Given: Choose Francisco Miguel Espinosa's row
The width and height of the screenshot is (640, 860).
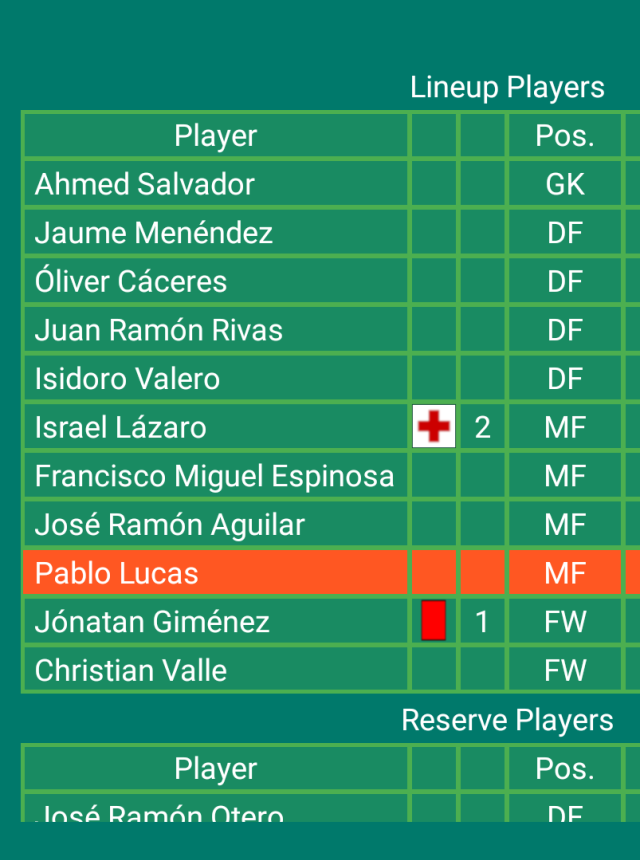Looking at the screenshot, I should [x=214, y=476].
